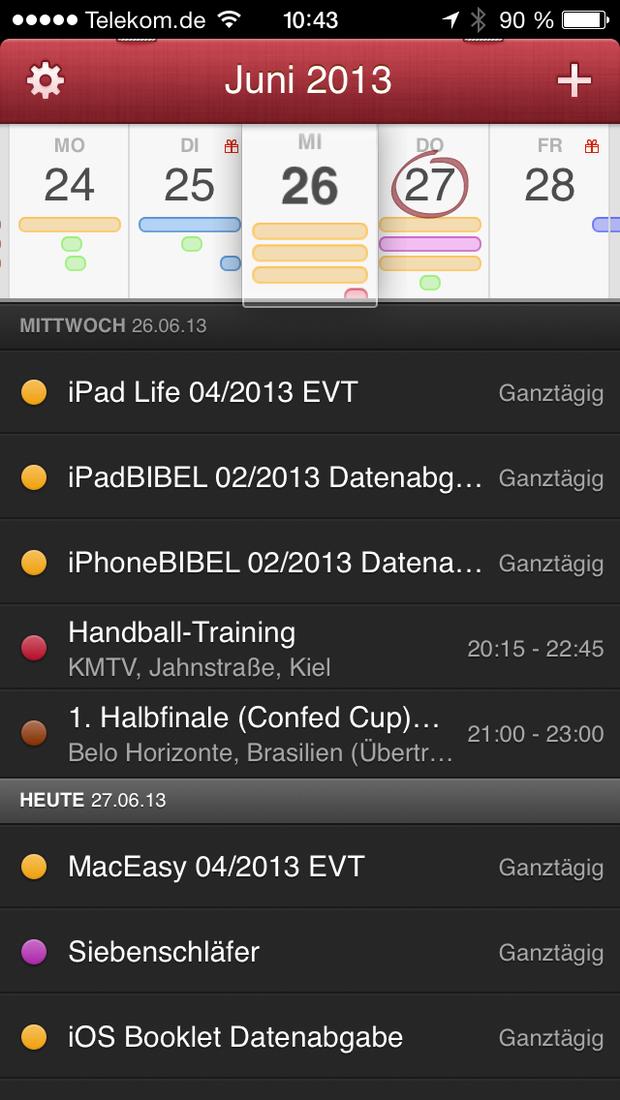
Task: Select Friday 28 in the week strip
Action: click(550, 211)
